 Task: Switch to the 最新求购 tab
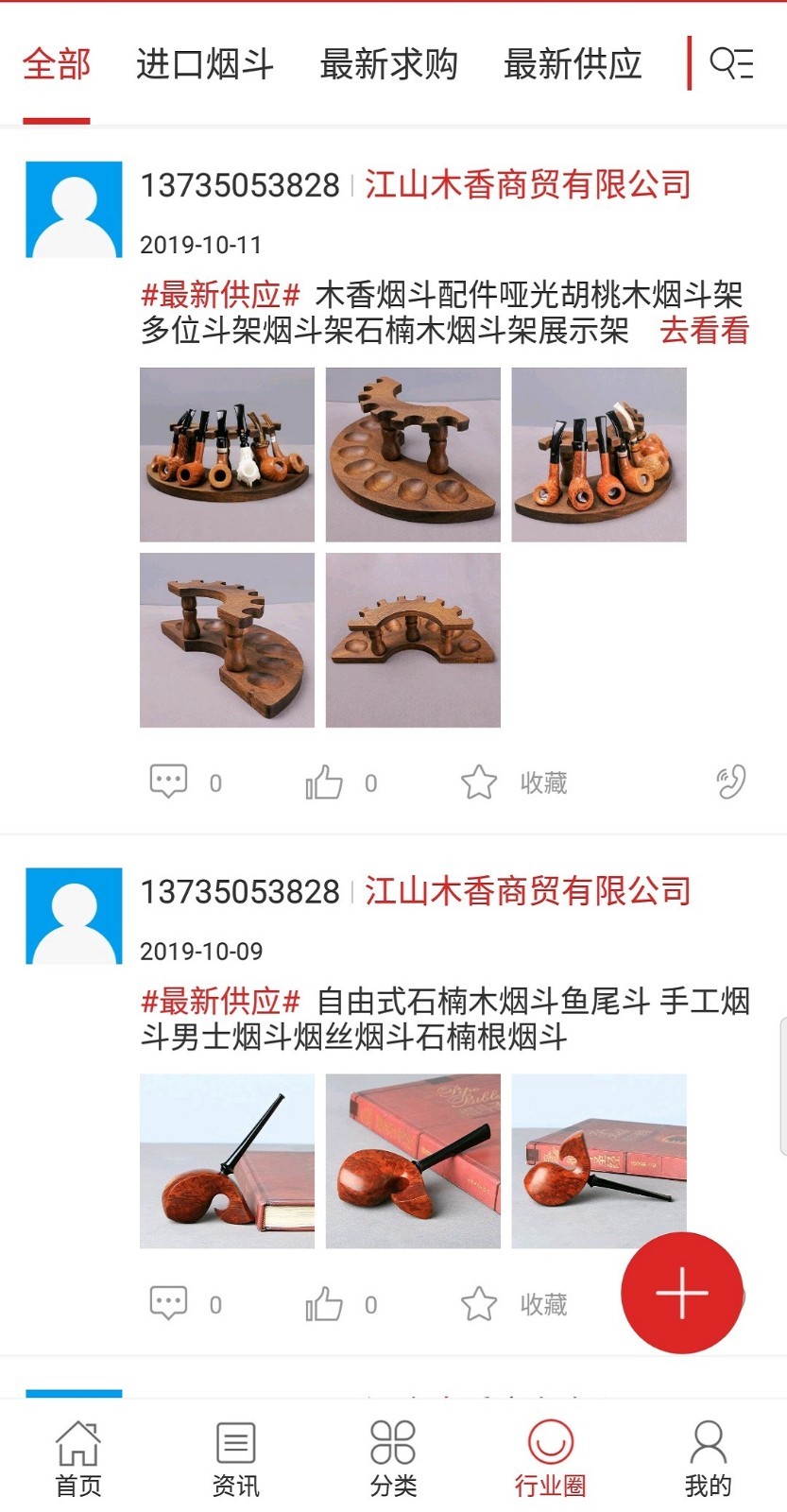coord(388,64)
